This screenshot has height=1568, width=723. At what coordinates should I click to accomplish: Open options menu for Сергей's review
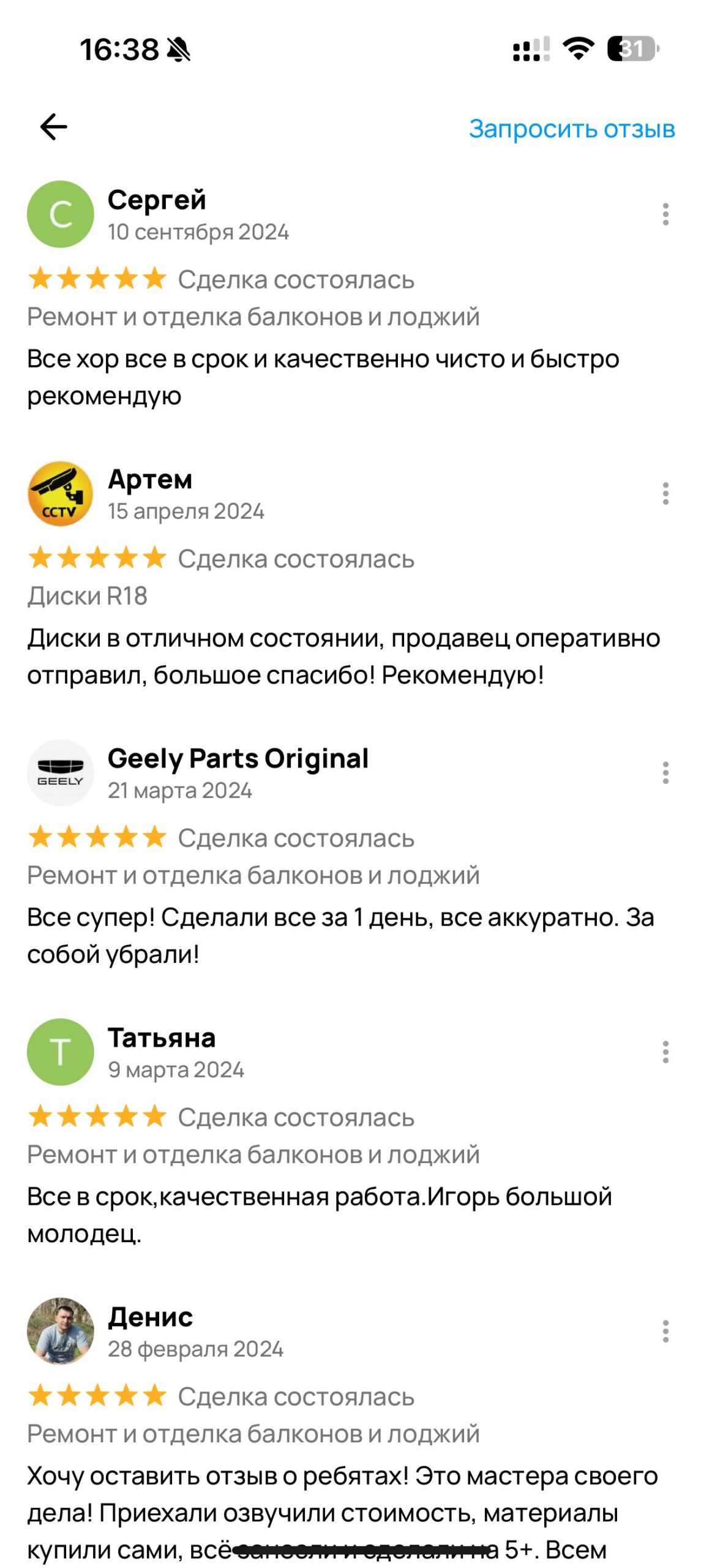click(x=667, y=214)
